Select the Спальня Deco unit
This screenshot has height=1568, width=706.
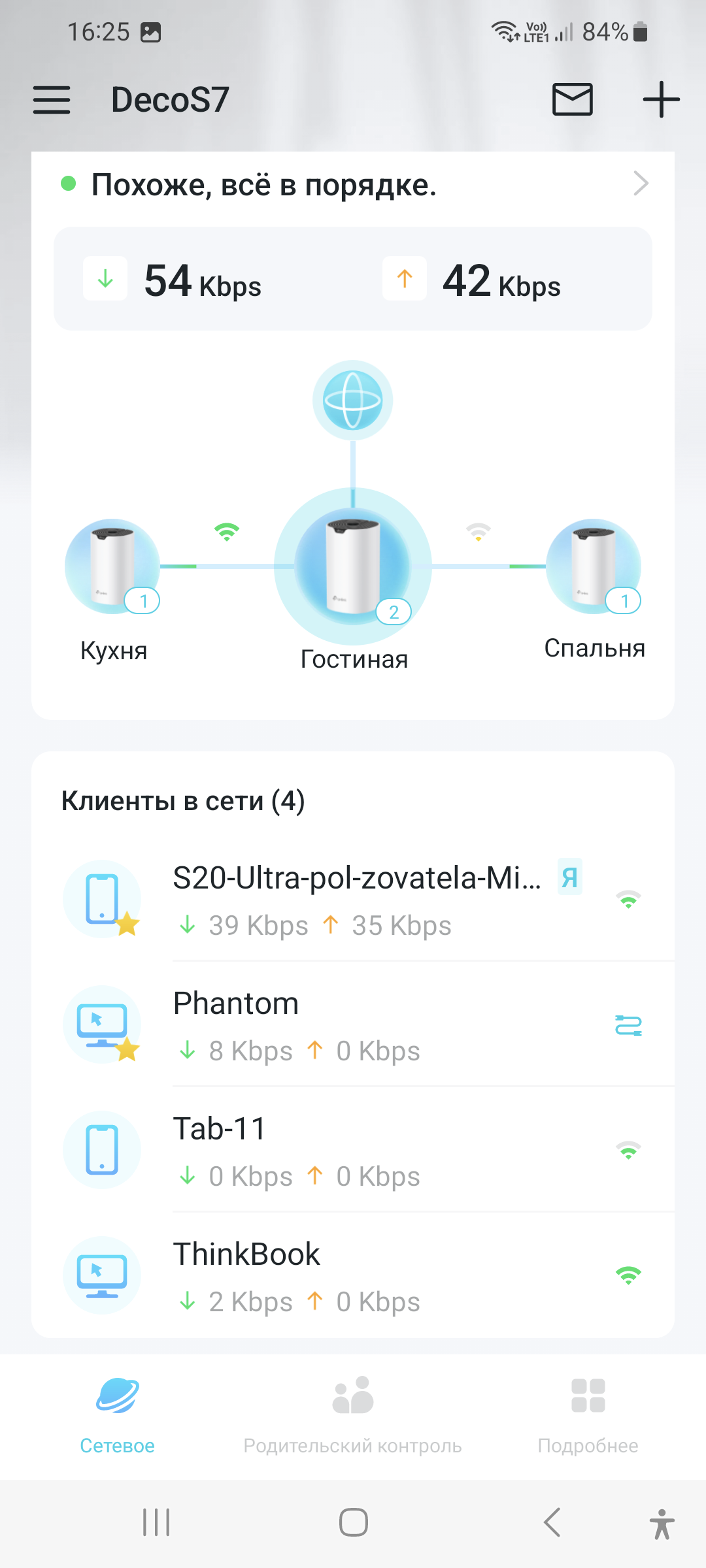pos(593,566)
